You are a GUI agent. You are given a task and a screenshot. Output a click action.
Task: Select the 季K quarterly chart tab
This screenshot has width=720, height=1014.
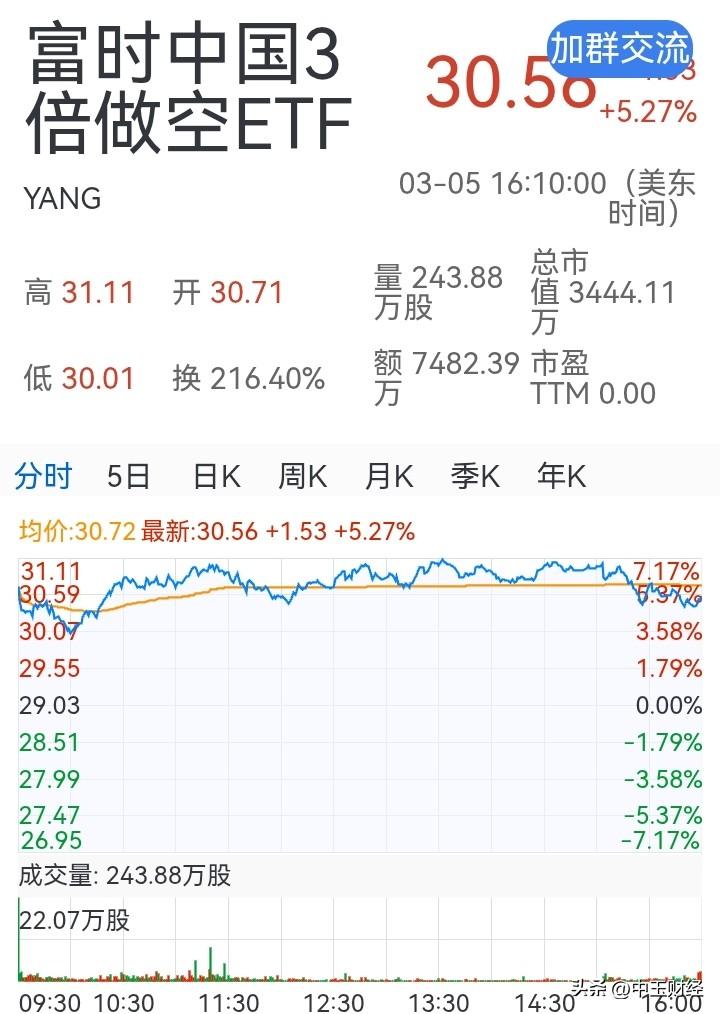pos(475,477)
